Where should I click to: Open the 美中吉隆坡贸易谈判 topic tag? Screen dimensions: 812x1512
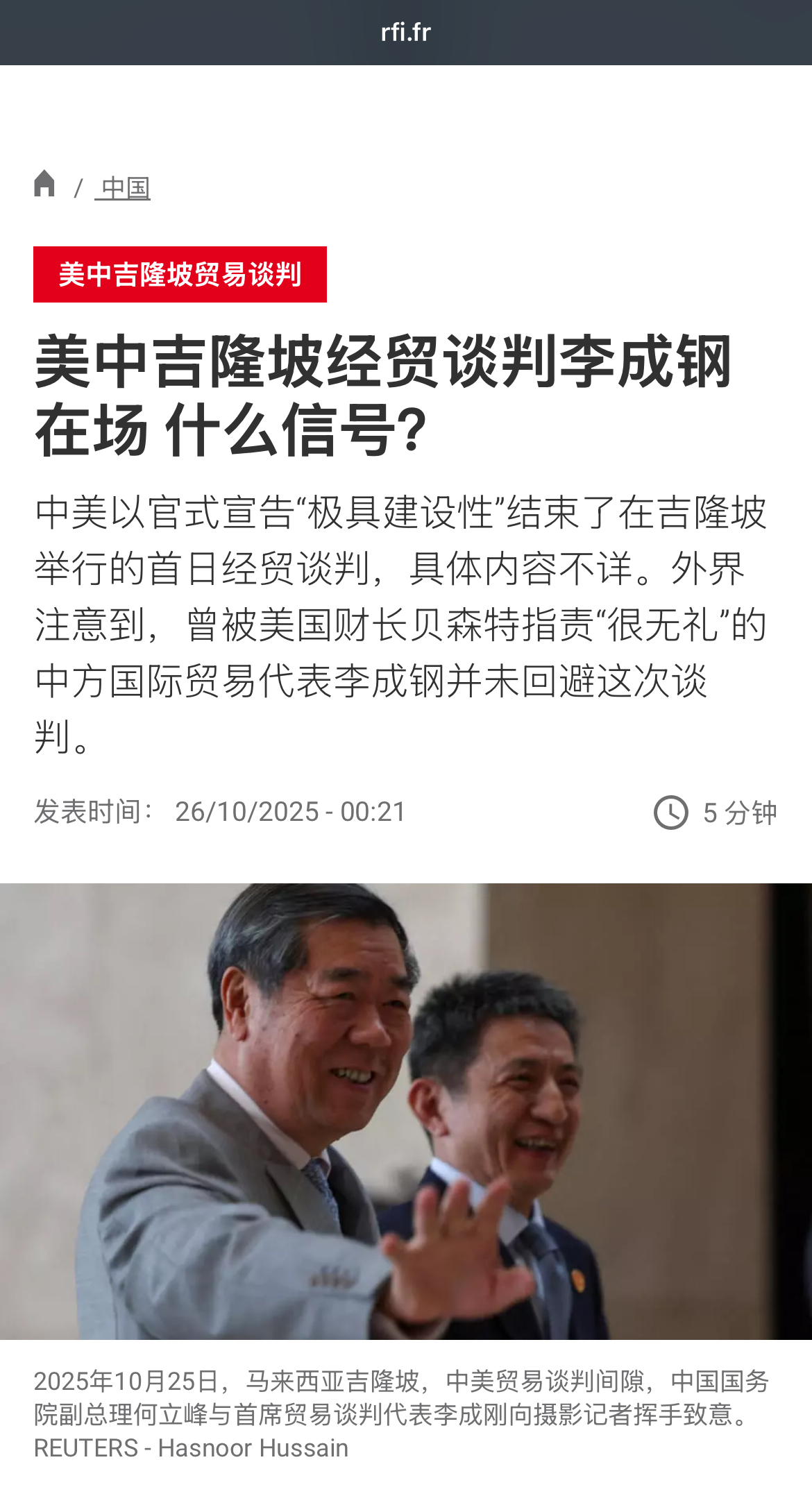[180, 275]
